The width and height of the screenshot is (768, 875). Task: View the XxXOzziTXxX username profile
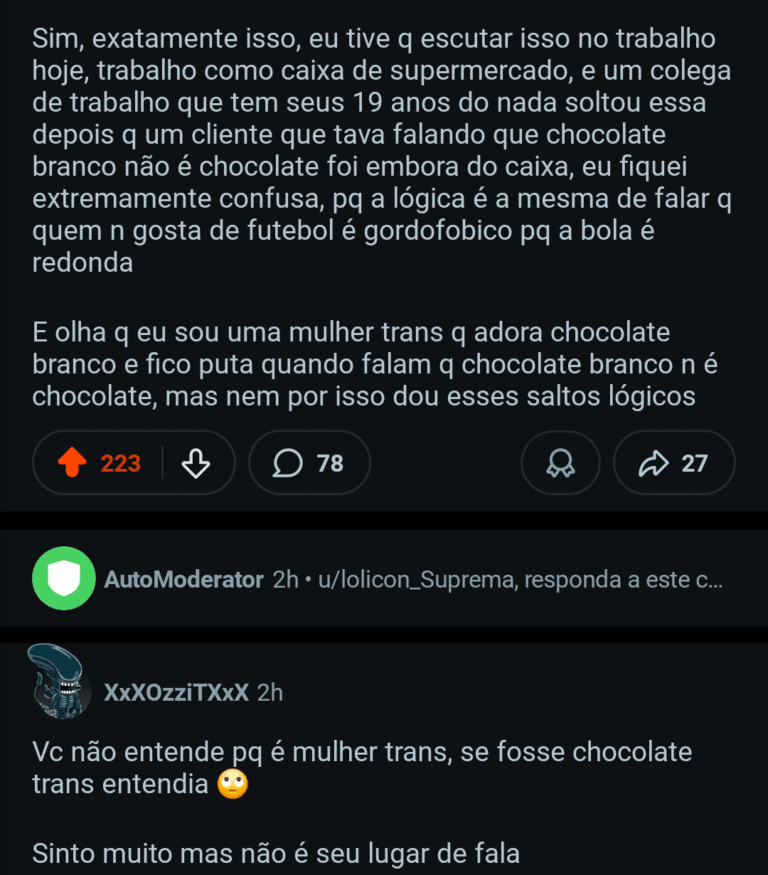pos(176,692)
